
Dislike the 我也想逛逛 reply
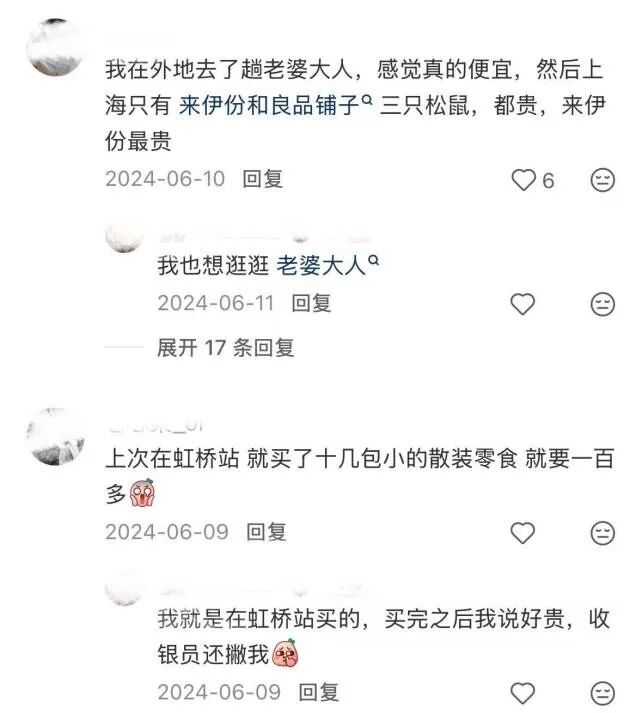[602, 304]
